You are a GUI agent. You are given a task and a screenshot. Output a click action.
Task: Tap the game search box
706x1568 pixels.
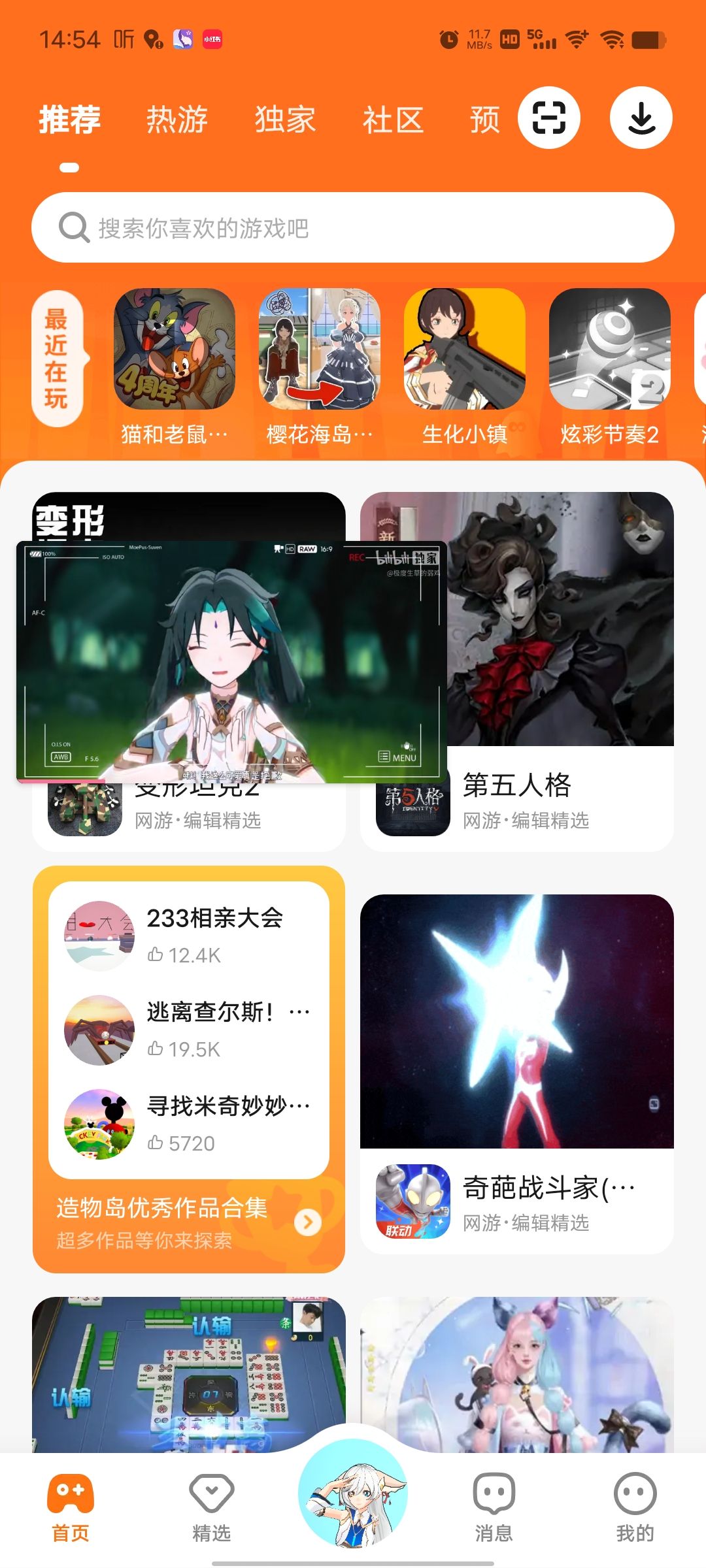tap(353, 228)
